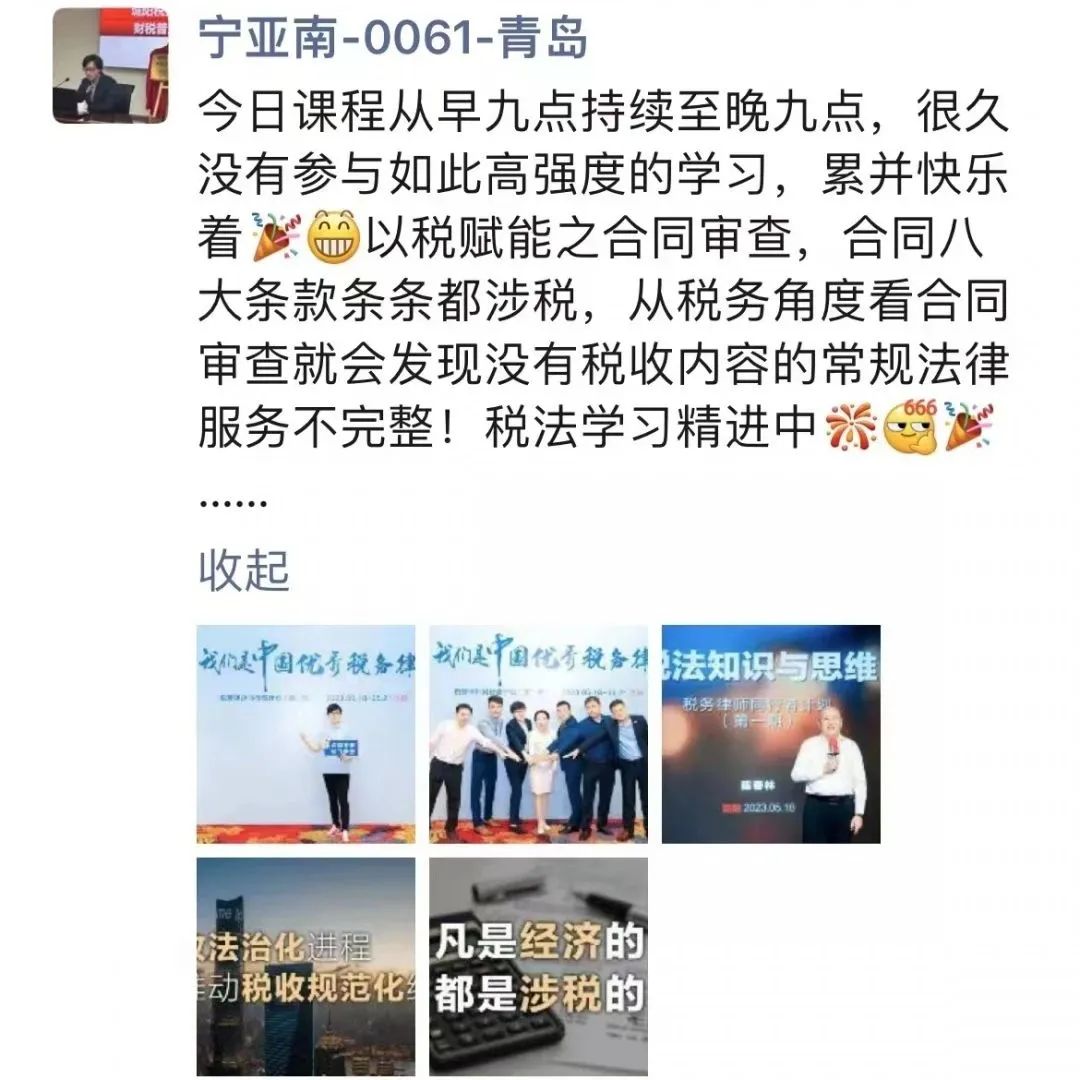Open the 凡是经济的都是涉税的 image
This screenshot has width=1080, height=1080.
pyautogui.click(x=538, y=966)
